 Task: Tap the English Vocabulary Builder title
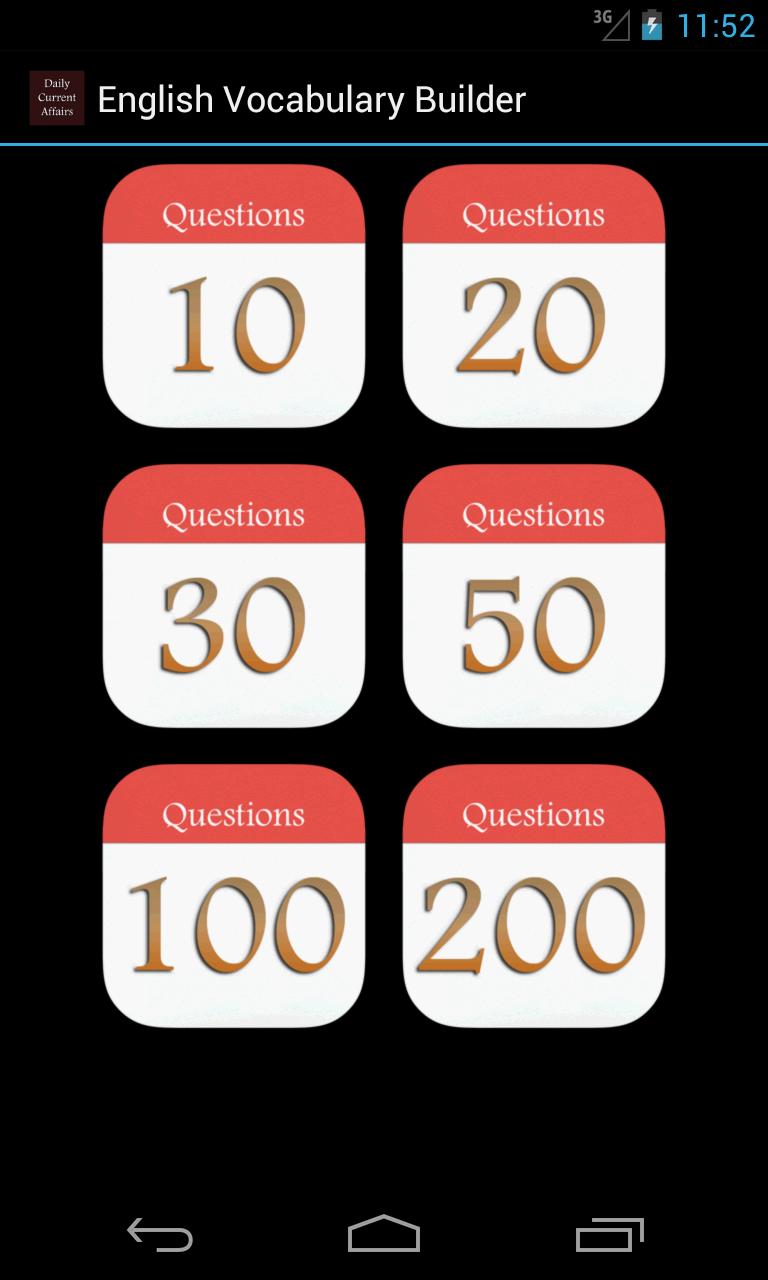(311, 99)
